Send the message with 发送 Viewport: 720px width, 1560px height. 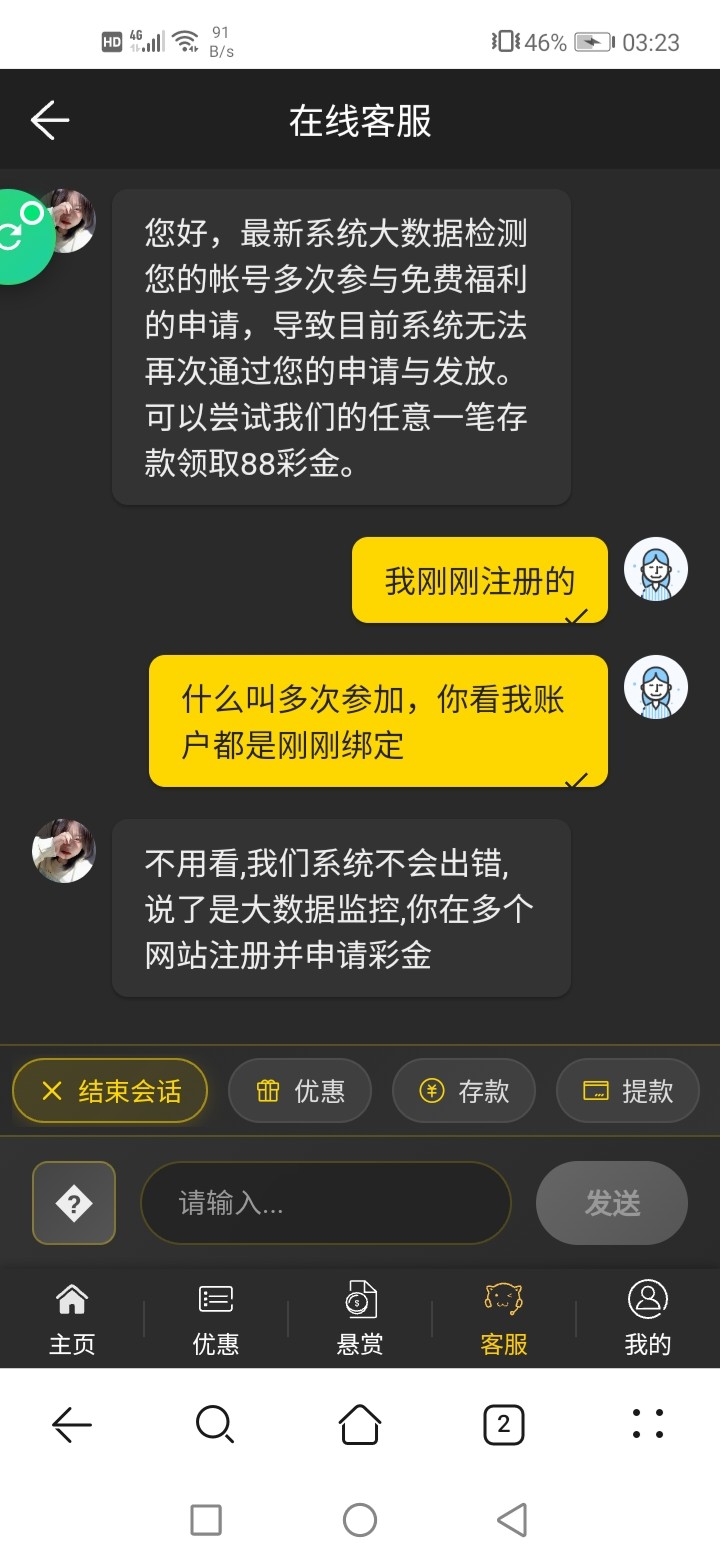tap(612, 1203)
